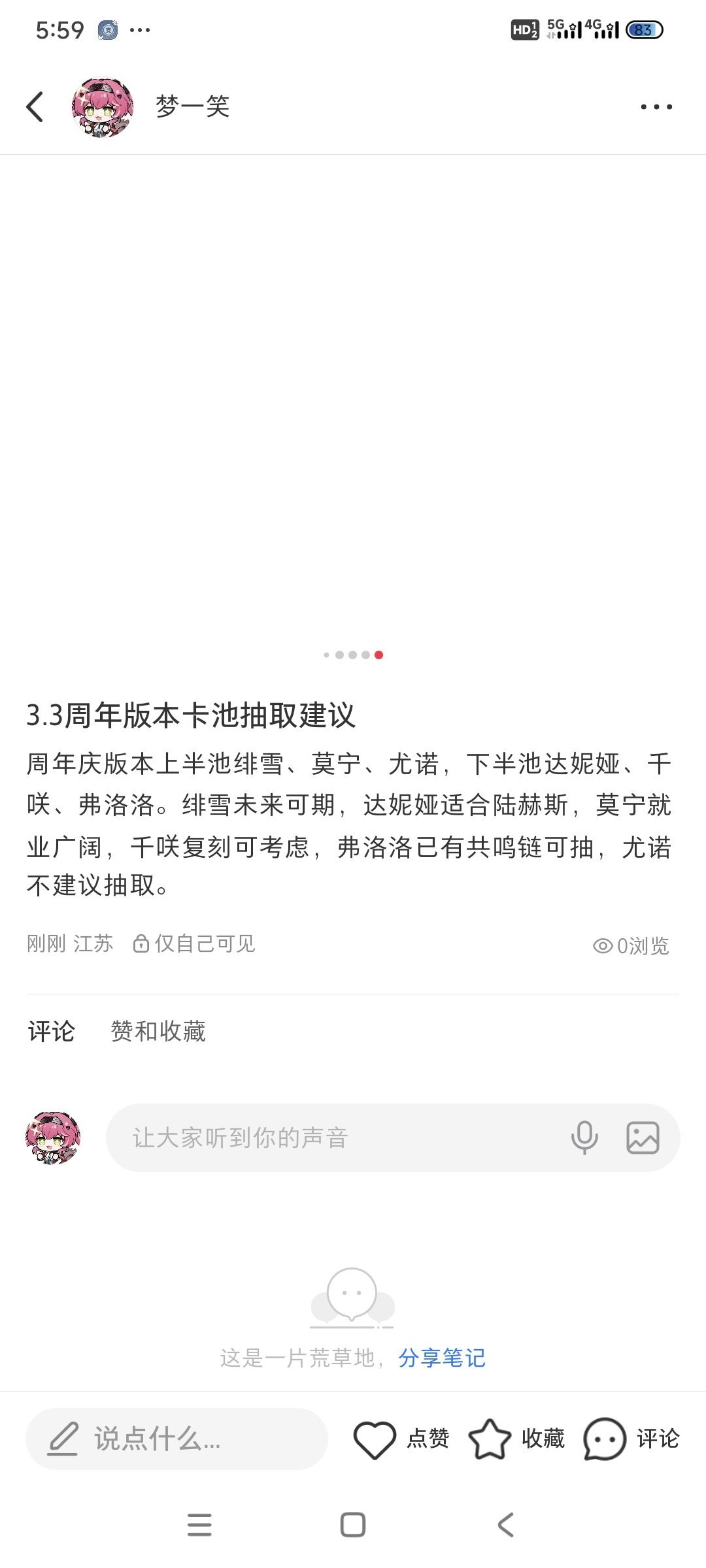Switch to the 评论 tab
The width and height of the screenshot is (706, 1568).
click(51, 1032)
